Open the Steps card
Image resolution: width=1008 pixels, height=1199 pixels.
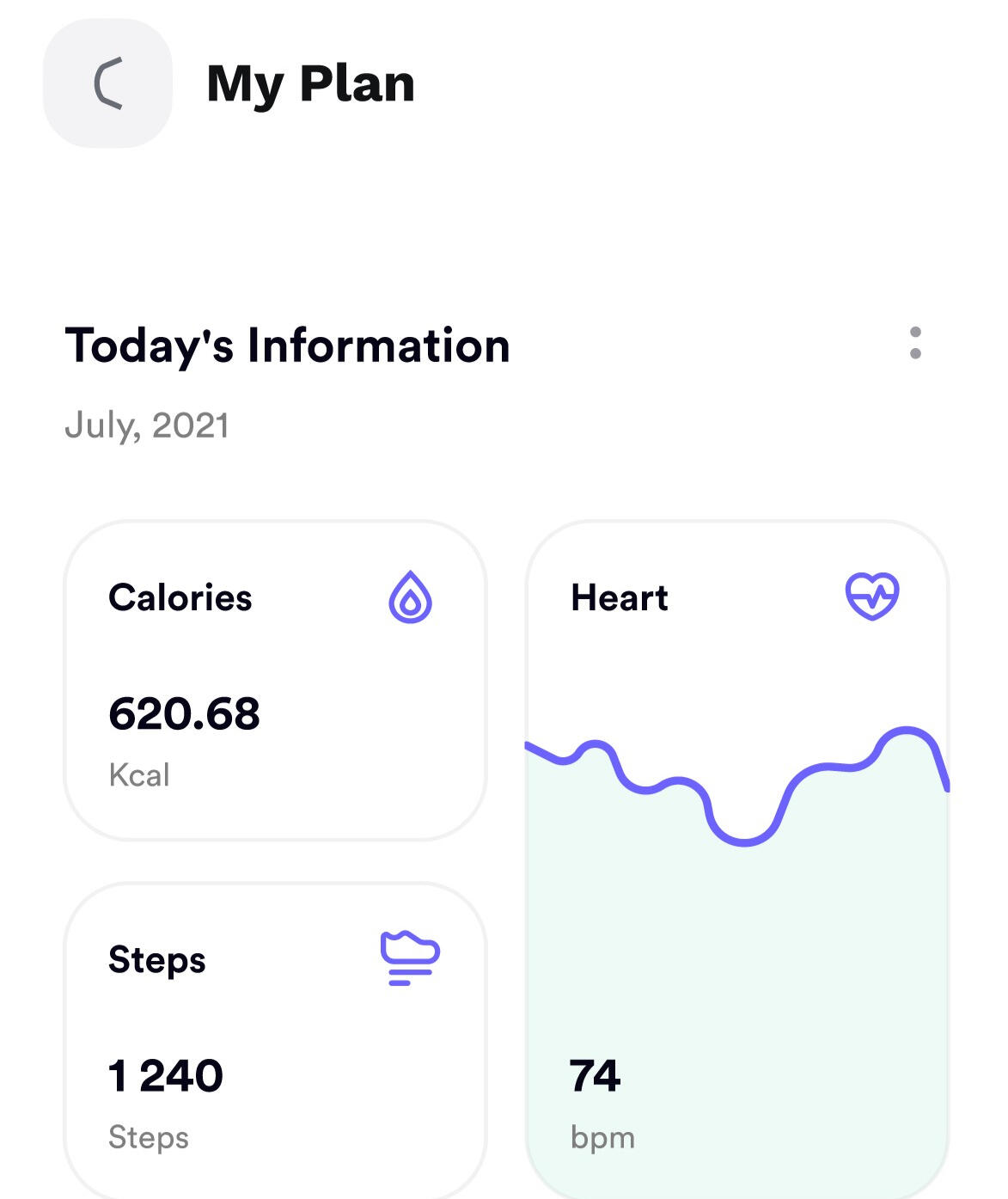pos(275,1040)
